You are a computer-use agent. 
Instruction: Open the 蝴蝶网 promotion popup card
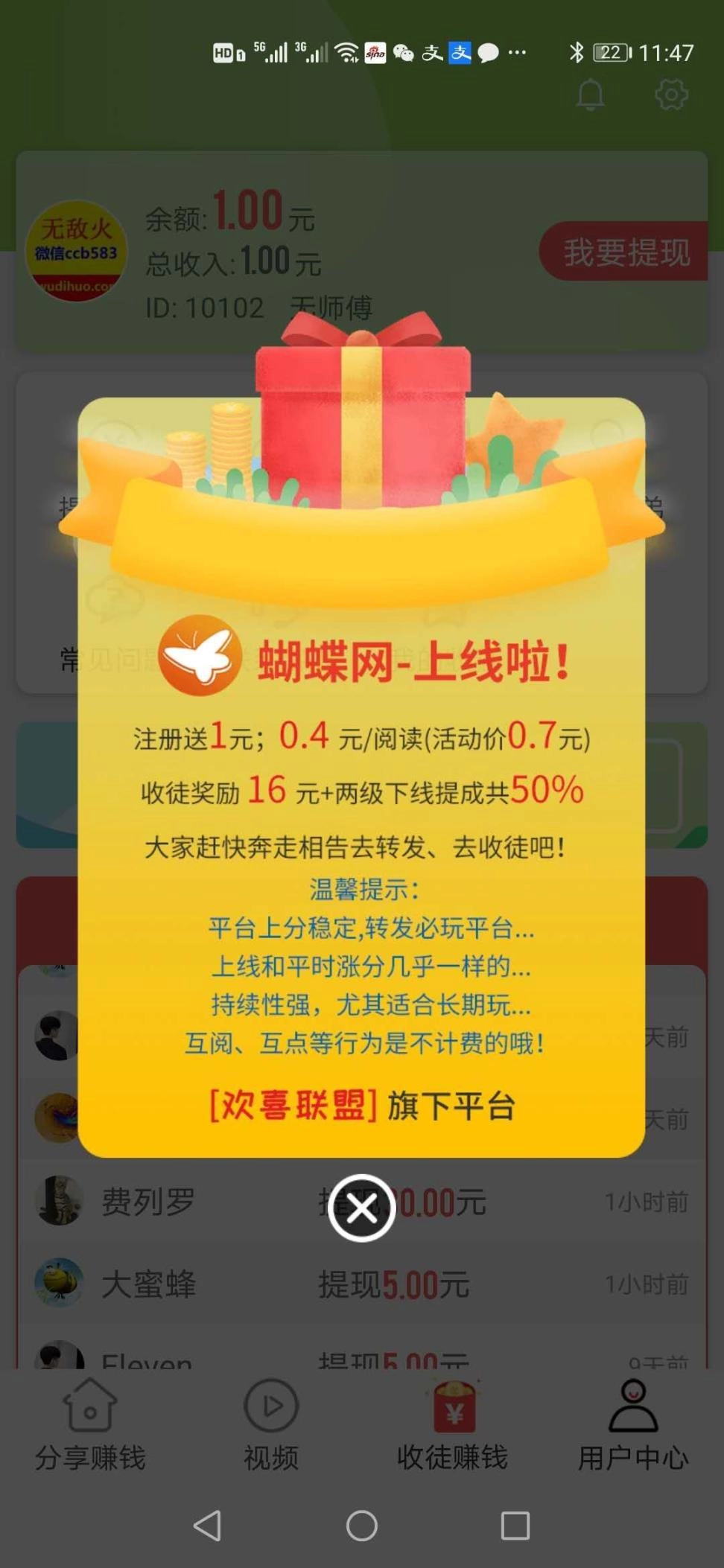point(361,856)
